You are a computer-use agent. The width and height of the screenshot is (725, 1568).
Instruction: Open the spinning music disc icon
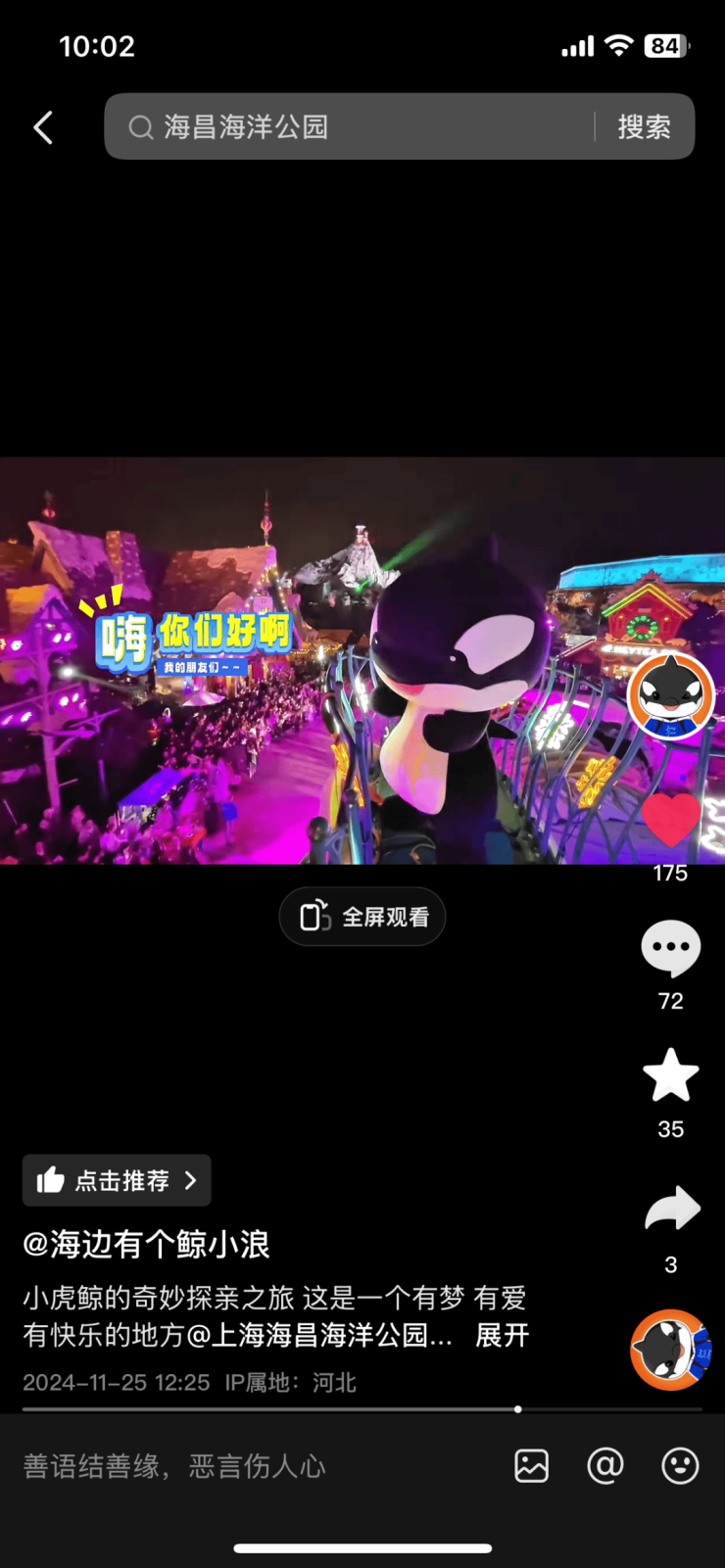[670, 1350]
